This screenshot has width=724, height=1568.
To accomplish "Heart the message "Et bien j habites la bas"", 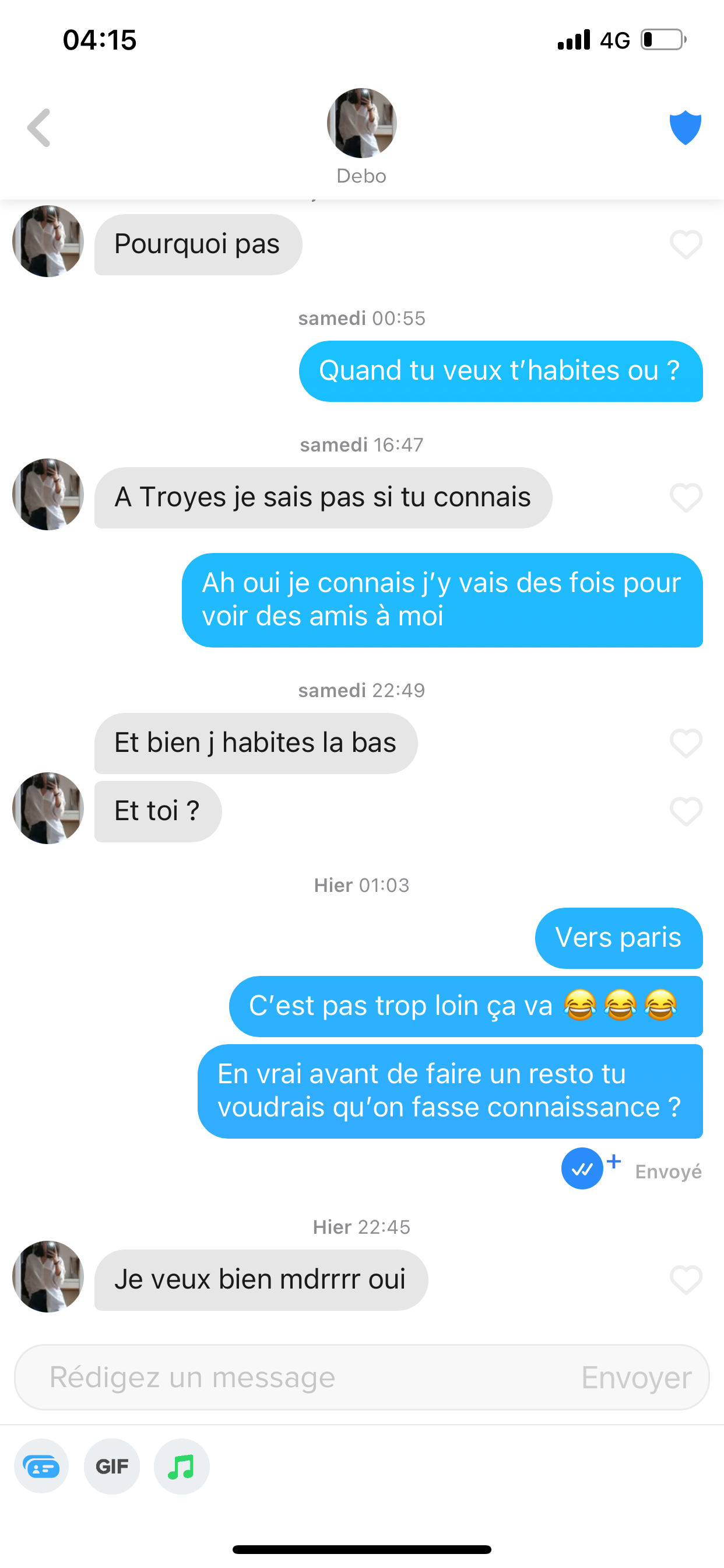I will [x=686, y=743].
